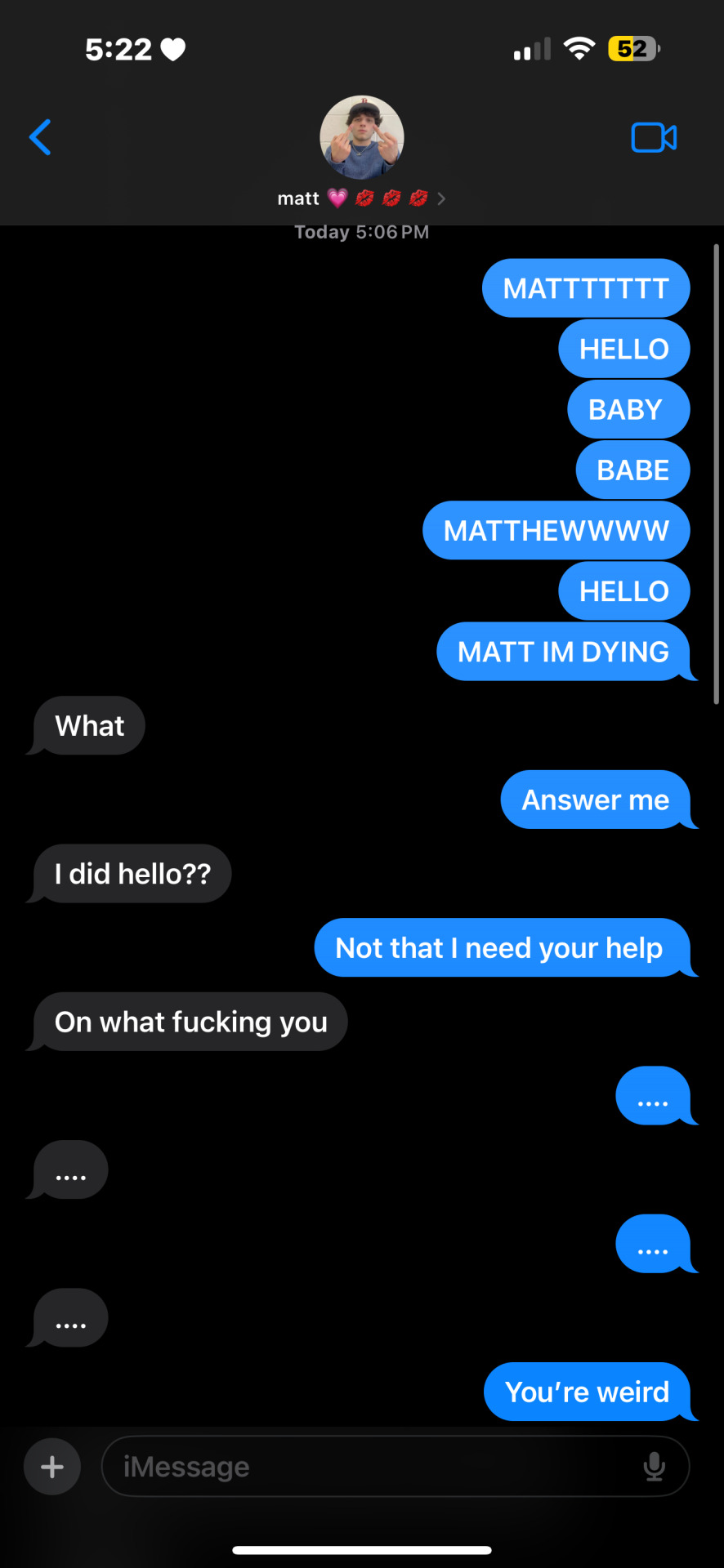Go back to the conversations list
Image resolution: width=724 pixels, height=1568 pixels.
point(40,137)
